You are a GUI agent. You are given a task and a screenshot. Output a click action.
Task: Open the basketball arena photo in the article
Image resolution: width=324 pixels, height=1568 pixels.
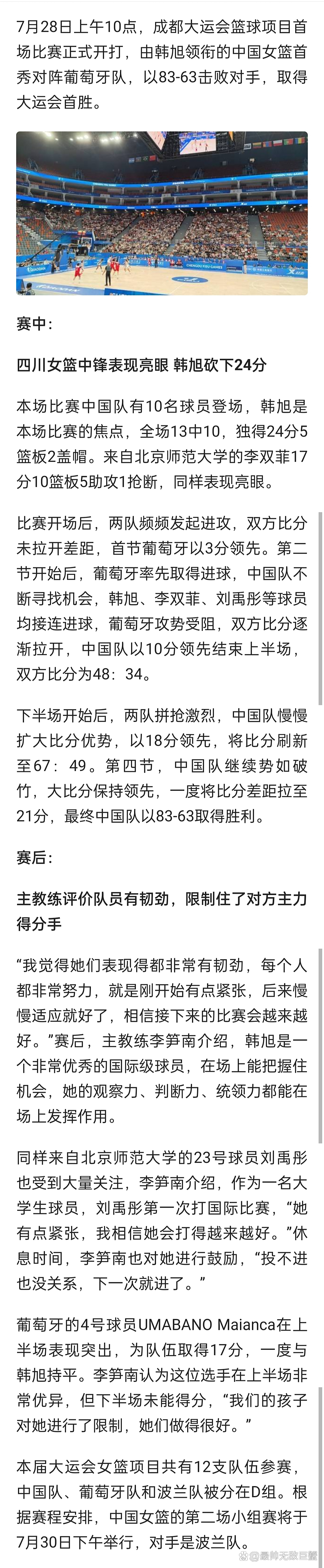(162, 213)
